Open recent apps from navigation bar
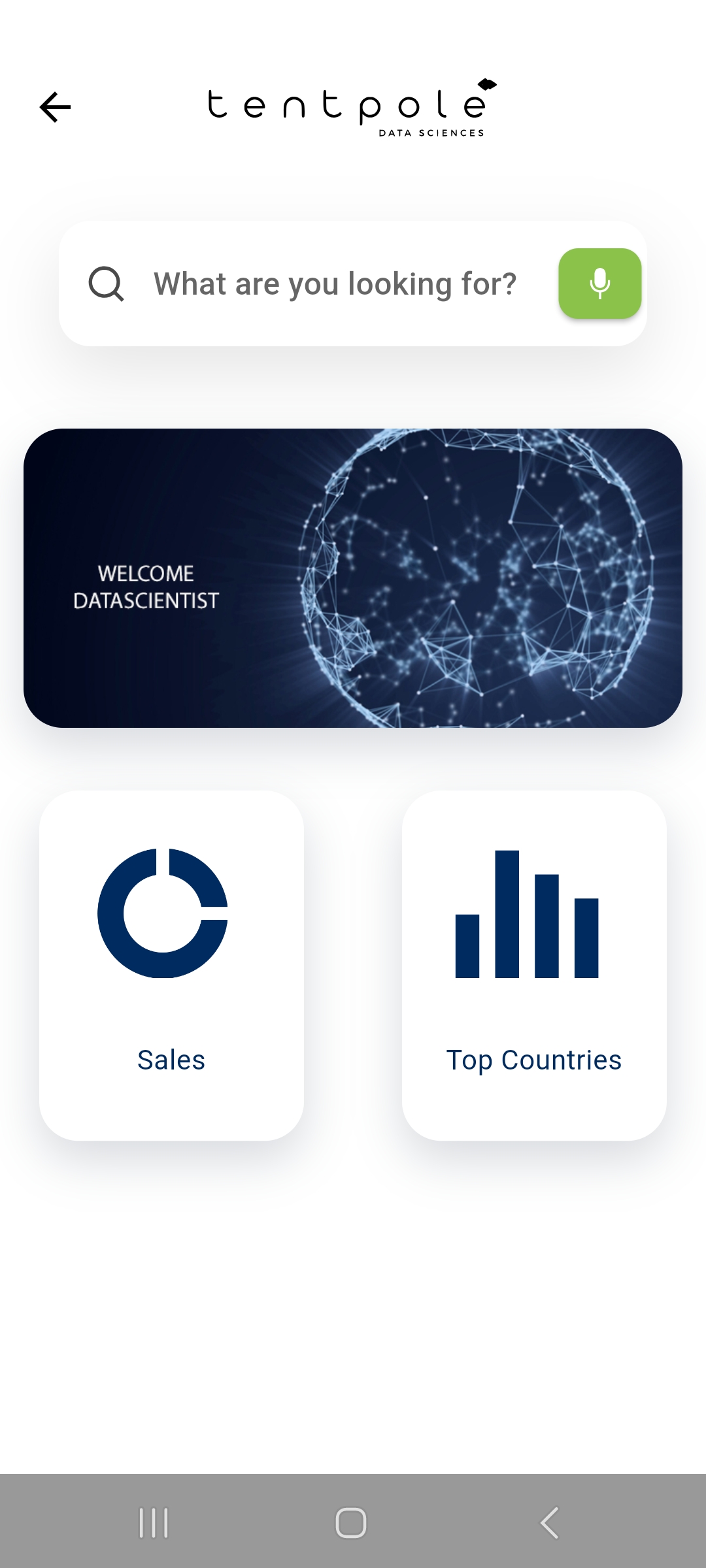Image resolution: width=706 pixels, height=1568 pixels. [154, 1523]
